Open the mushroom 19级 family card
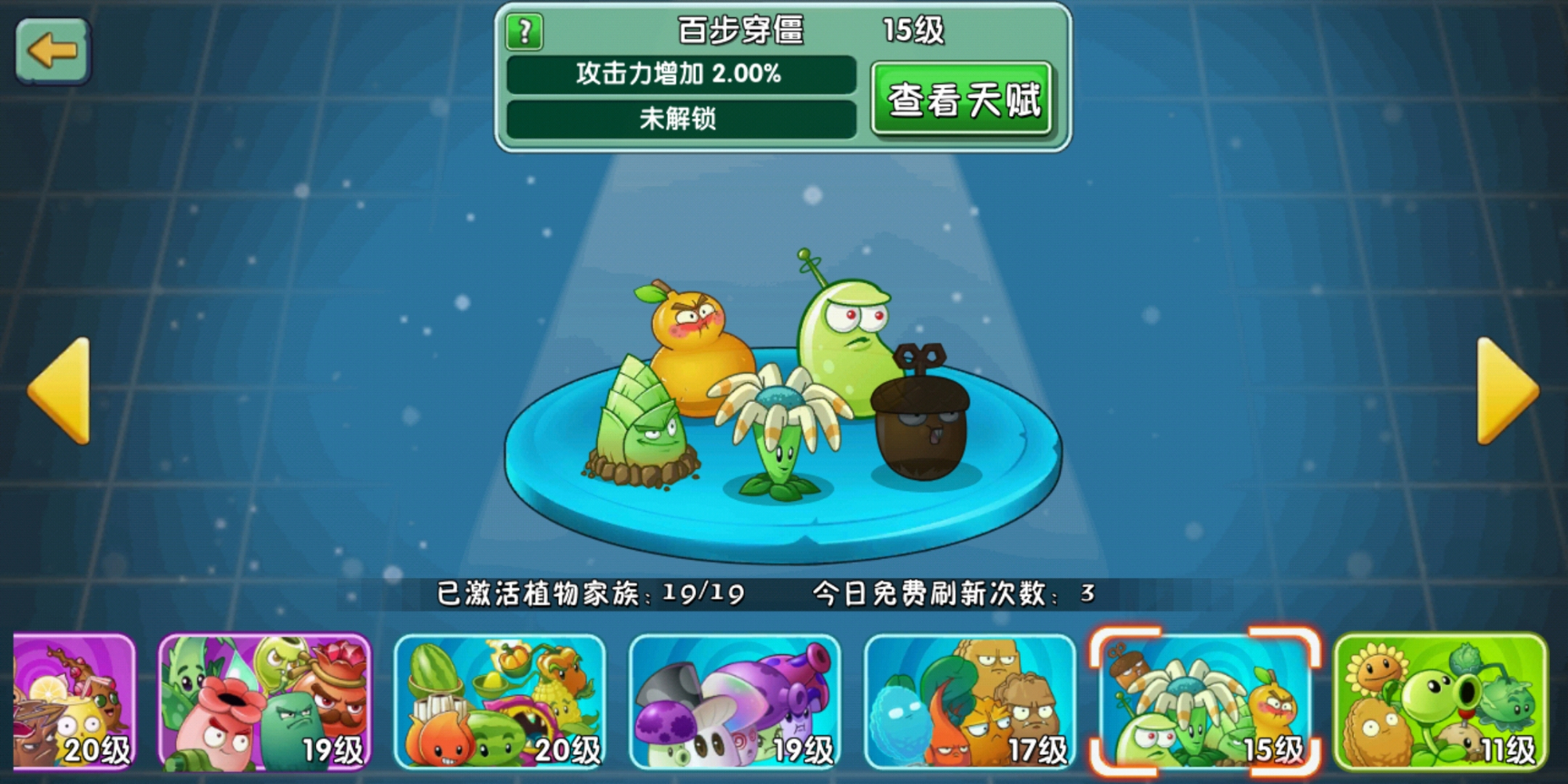Viewport: 1568px width, 784px height. [x=735, y=702]
